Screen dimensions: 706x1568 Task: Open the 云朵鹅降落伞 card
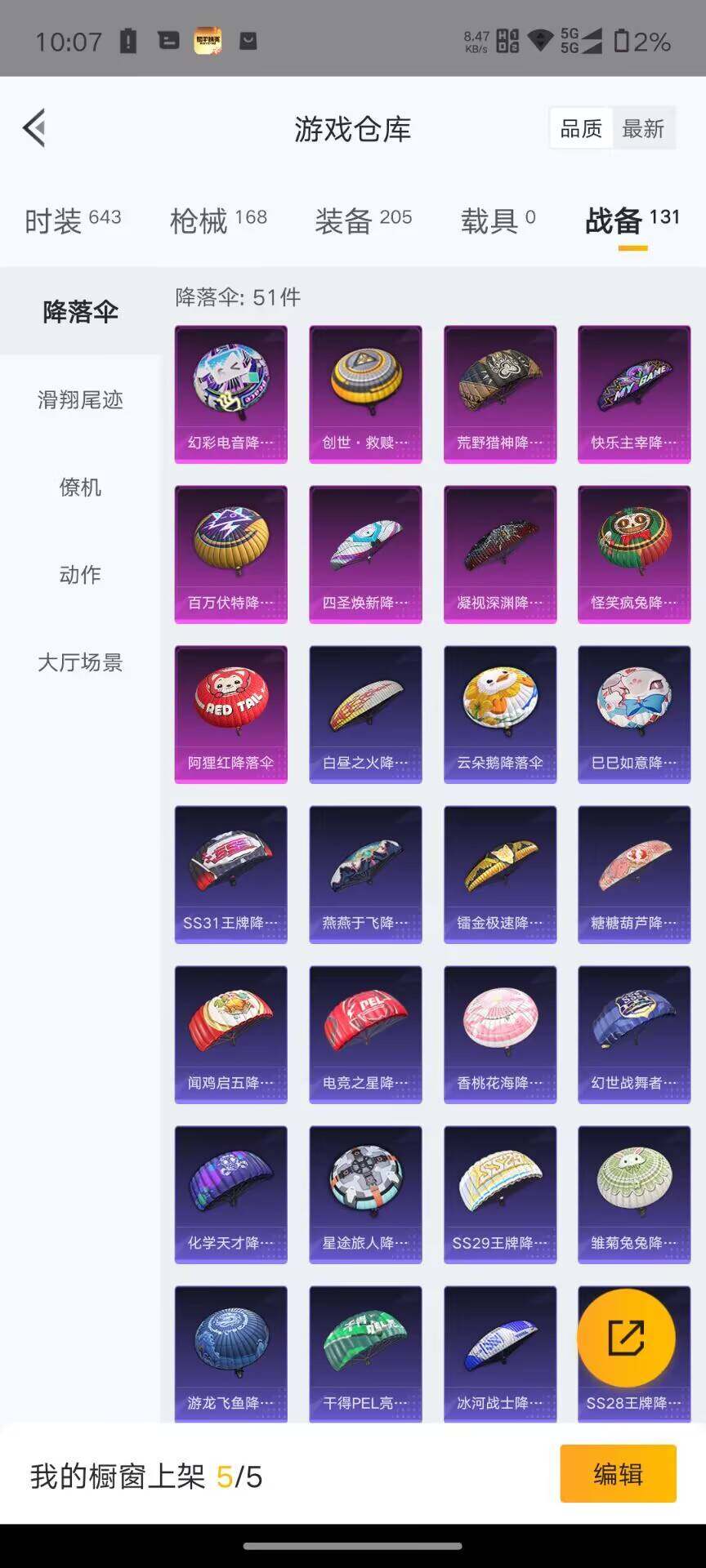click(x=499, y=714)
